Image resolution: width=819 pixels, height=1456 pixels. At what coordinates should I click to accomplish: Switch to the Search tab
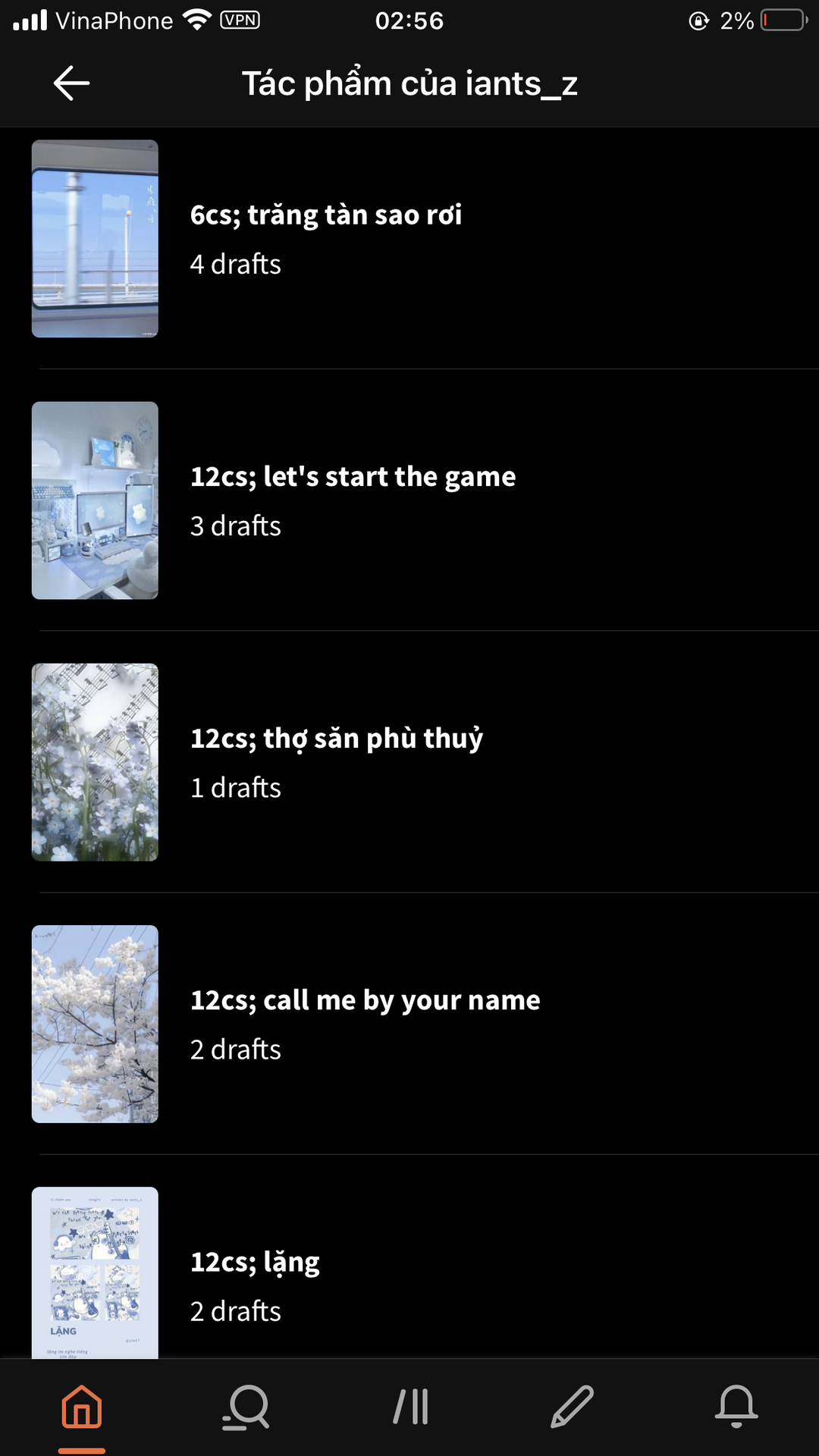click(x=246, y=1407)
